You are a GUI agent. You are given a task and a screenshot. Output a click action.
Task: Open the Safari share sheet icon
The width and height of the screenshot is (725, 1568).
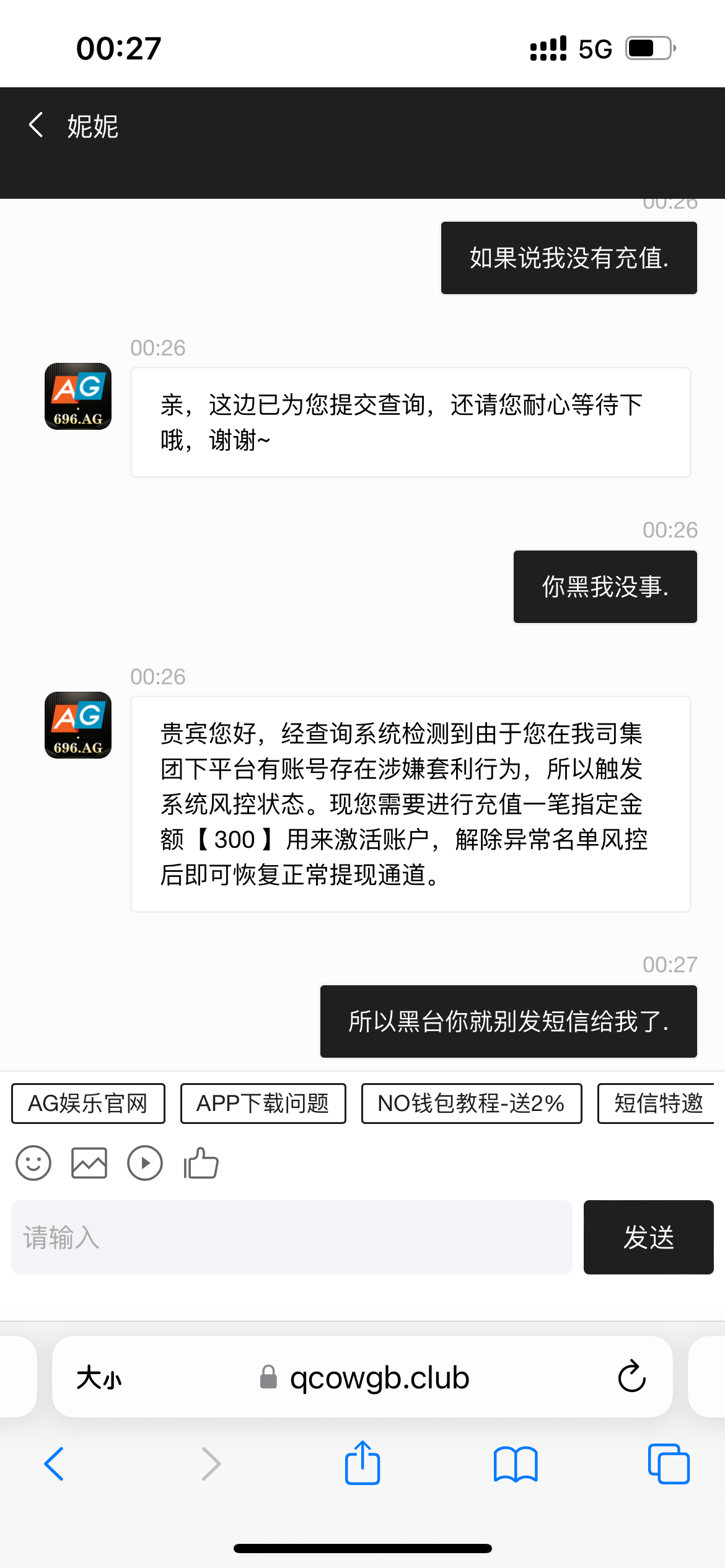tap(362, 1463)
